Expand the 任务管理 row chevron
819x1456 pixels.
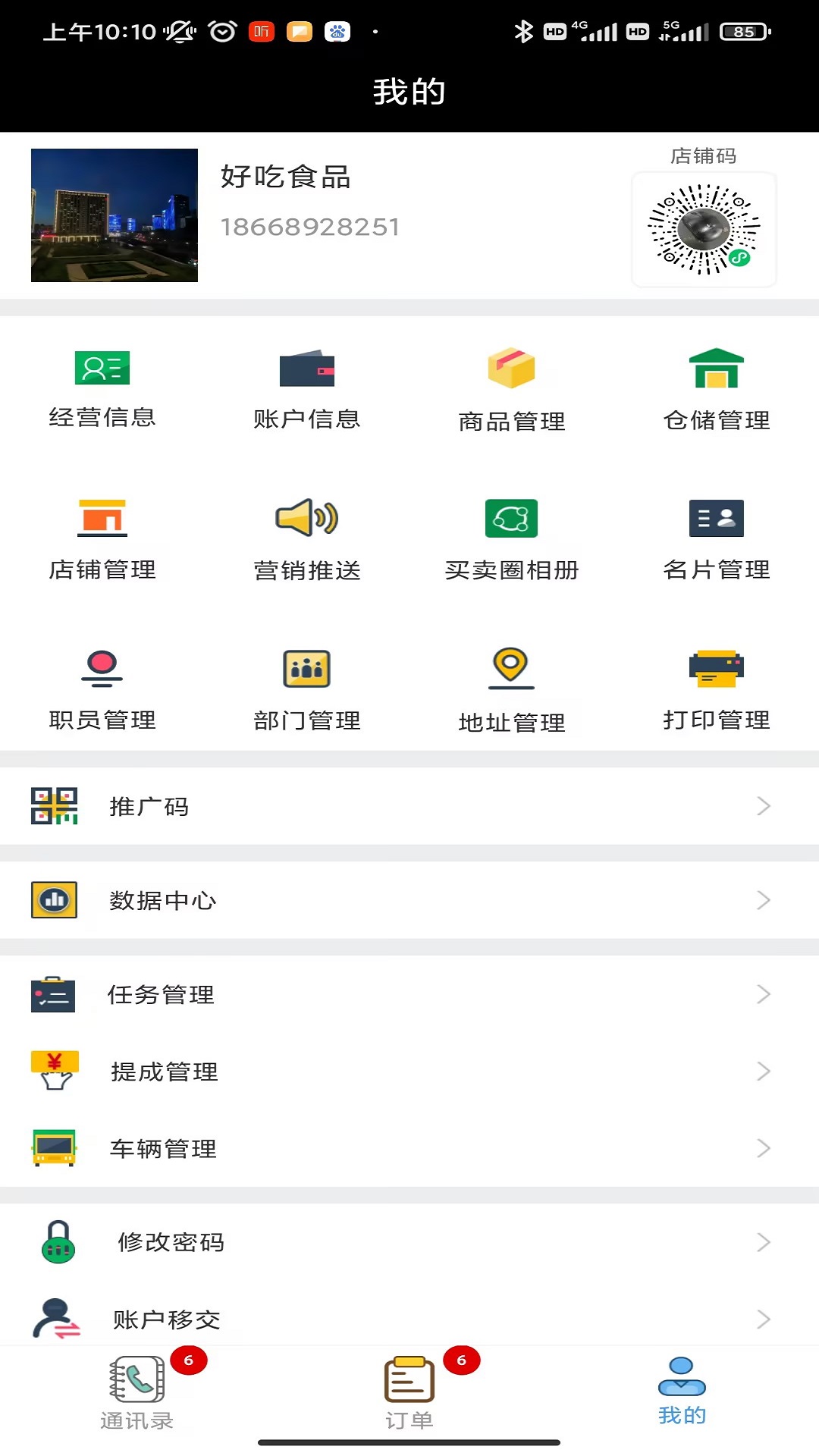pos(764,994)
